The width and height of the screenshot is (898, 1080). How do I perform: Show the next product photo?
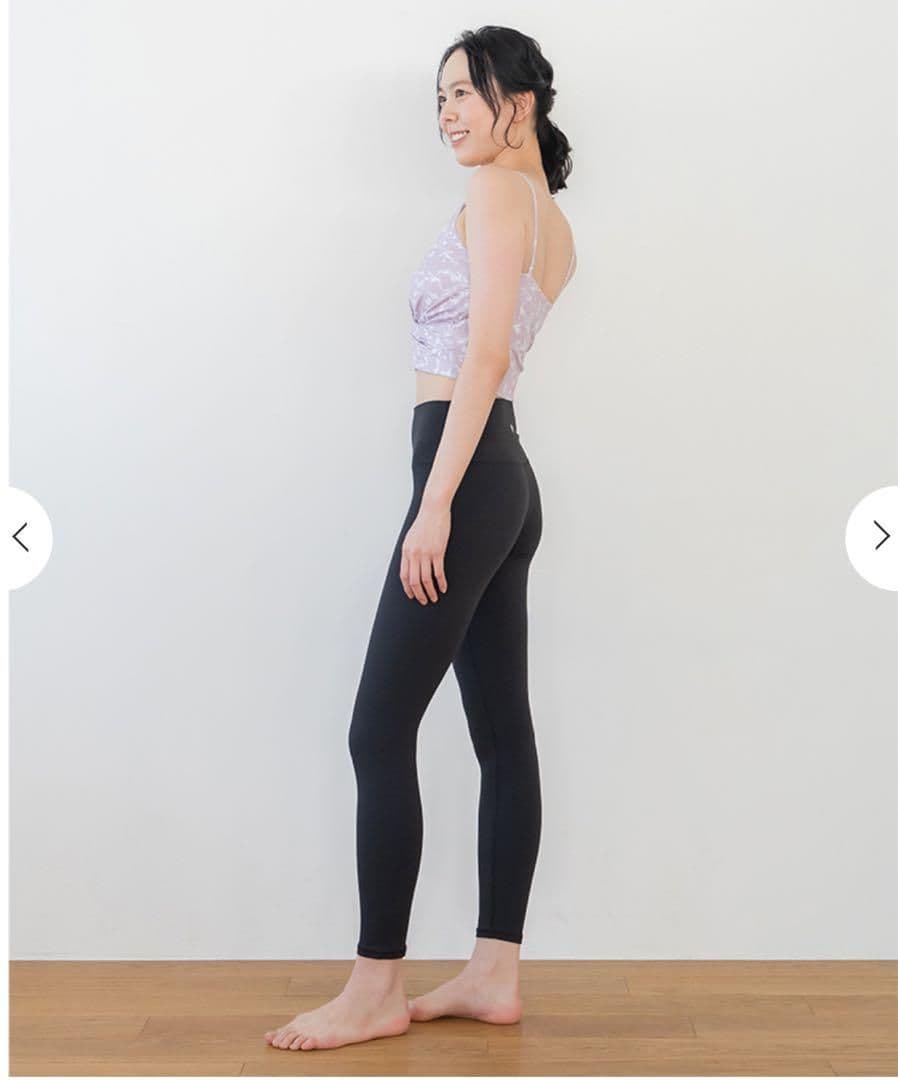coord(878,536)
